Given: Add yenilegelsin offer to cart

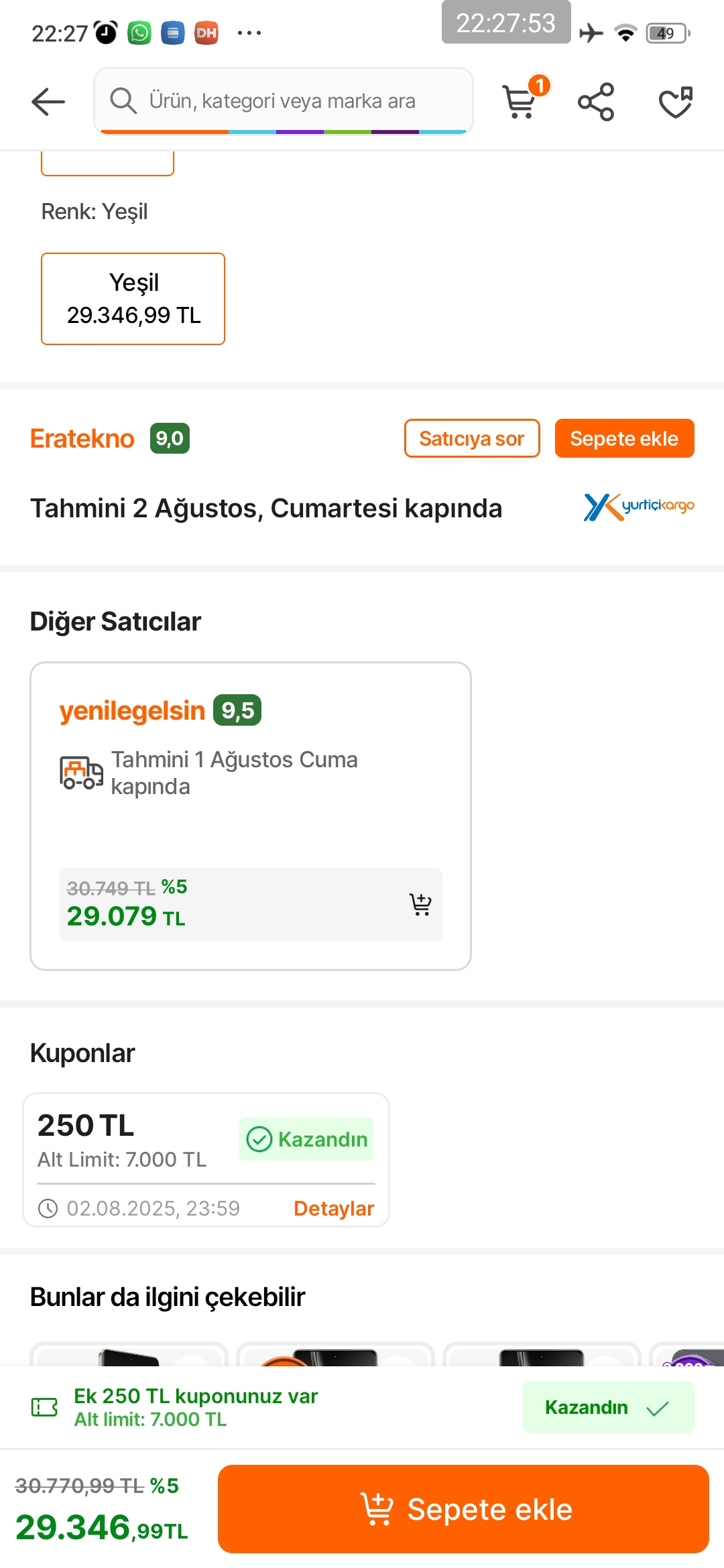Looking at the screenshot, I should [x=420, y=905].
